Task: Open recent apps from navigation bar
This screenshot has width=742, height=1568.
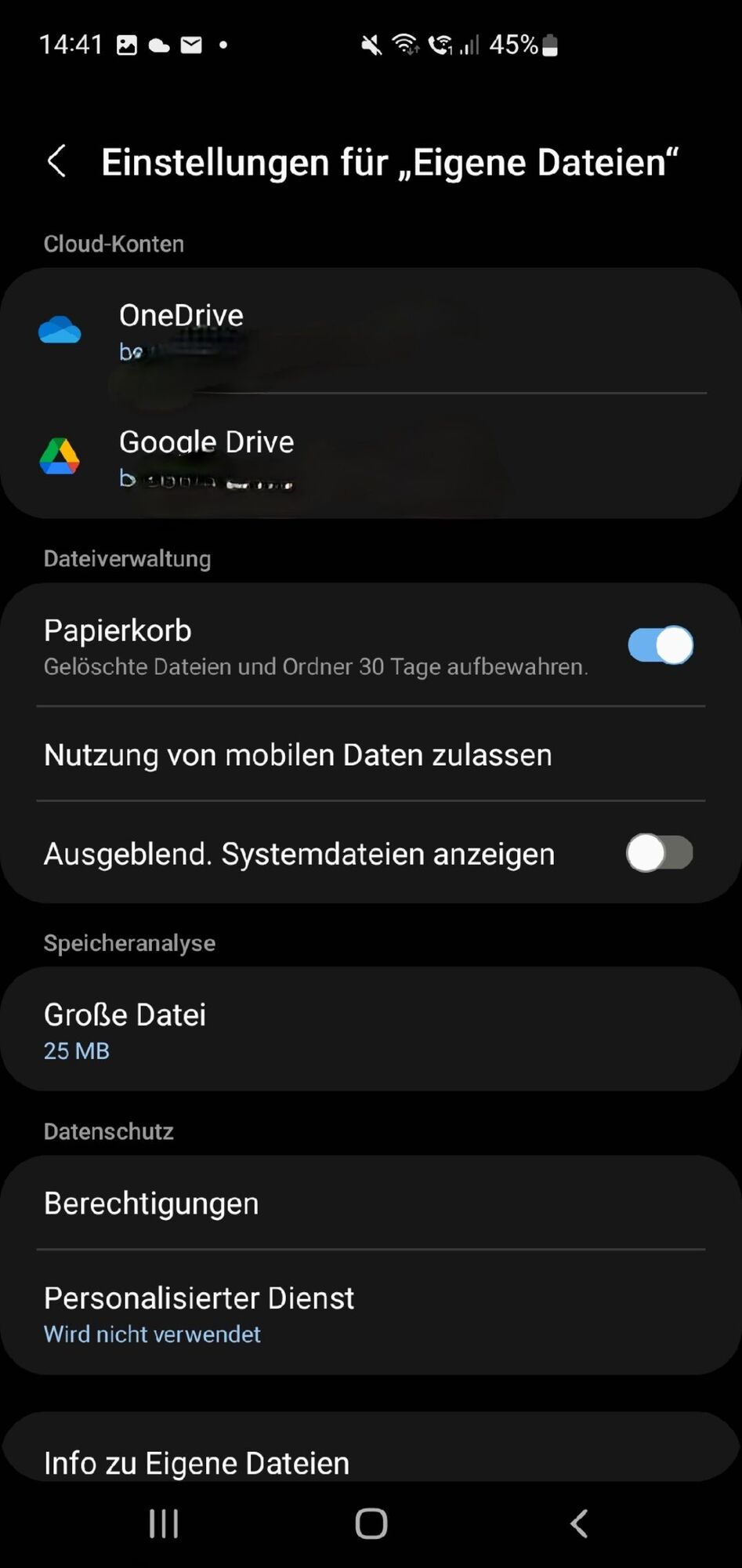Action: coord(164,1523)
